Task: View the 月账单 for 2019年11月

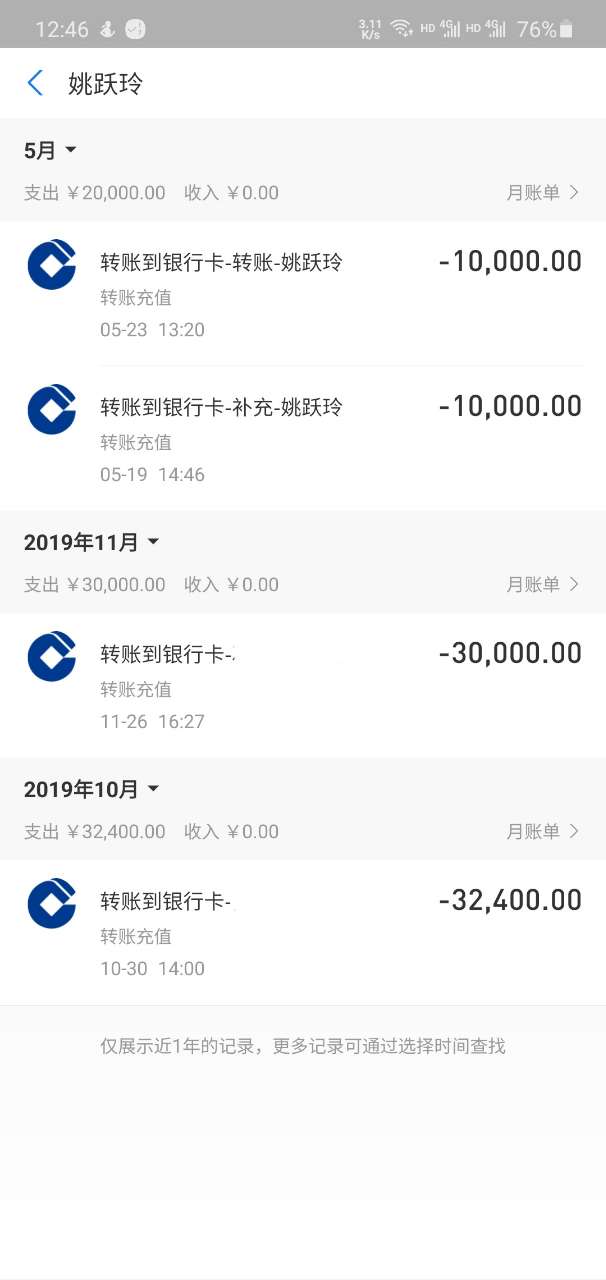Action: (542, 585)
